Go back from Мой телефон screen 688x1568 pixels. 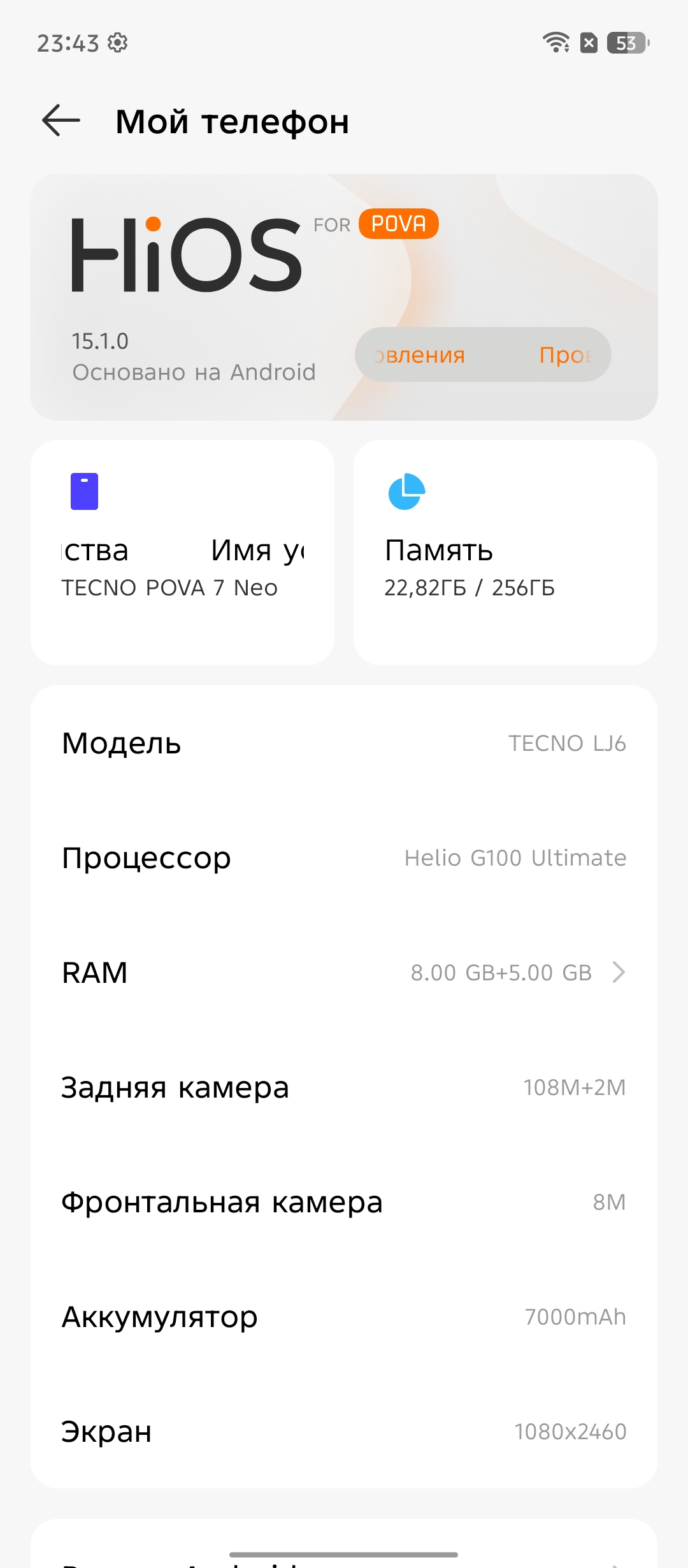pos(61,120)
